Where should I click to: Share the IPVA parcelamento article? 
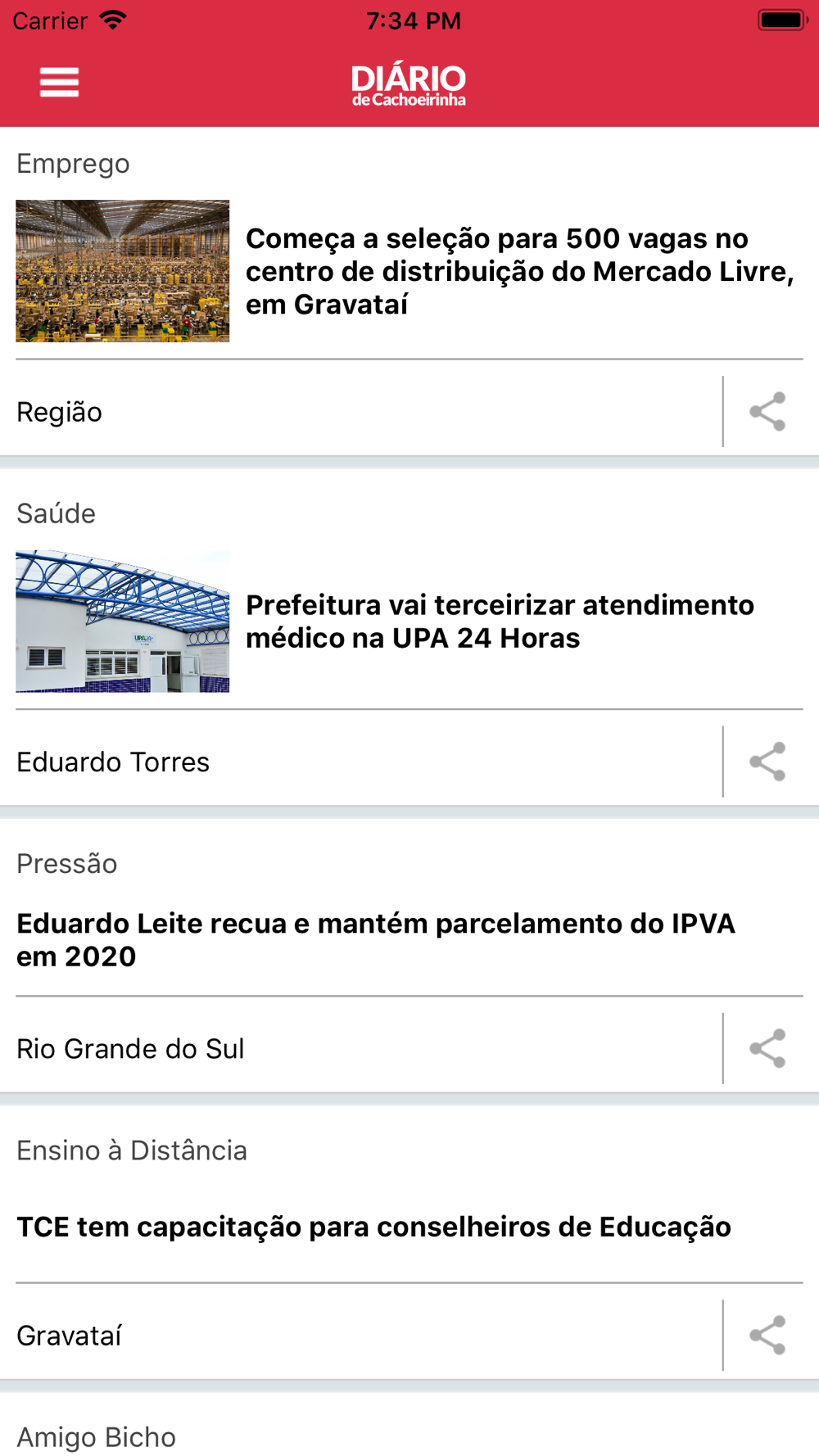coord(767,1048)
